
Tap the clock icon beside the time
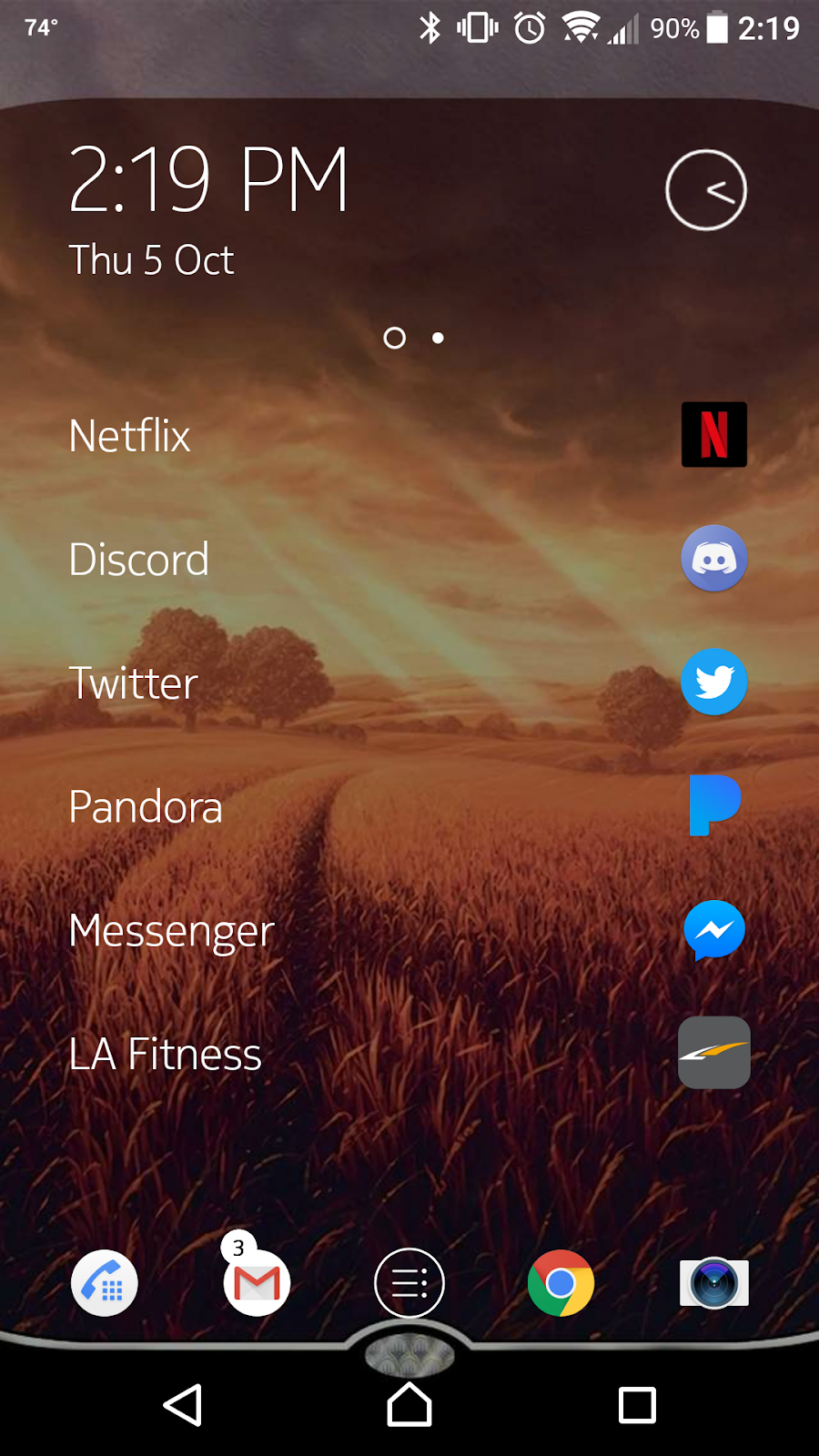click(706, 190)
